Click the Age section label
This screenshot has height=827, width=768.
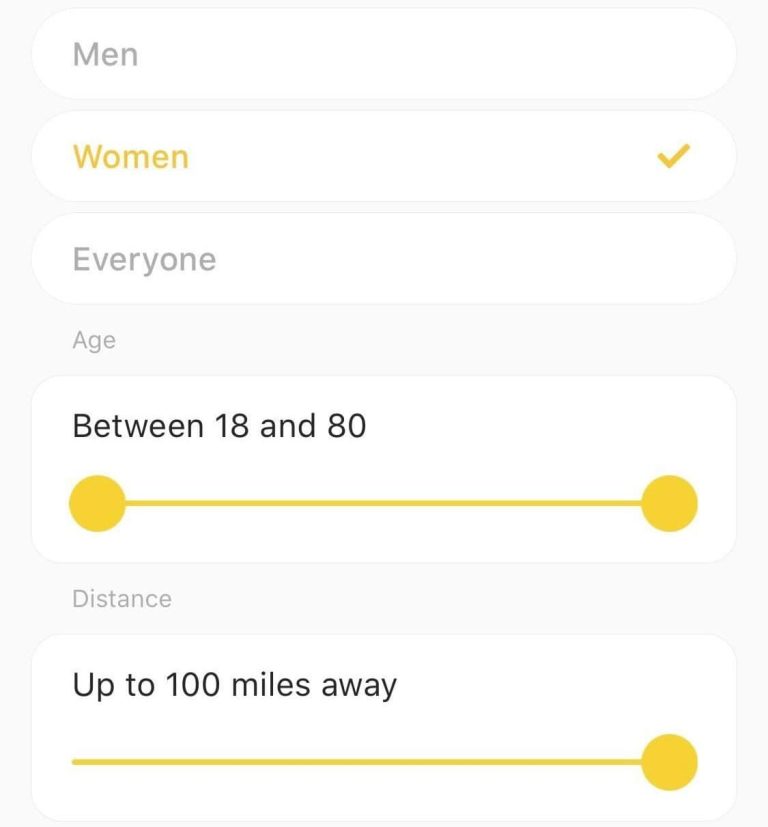click(94, 339)
